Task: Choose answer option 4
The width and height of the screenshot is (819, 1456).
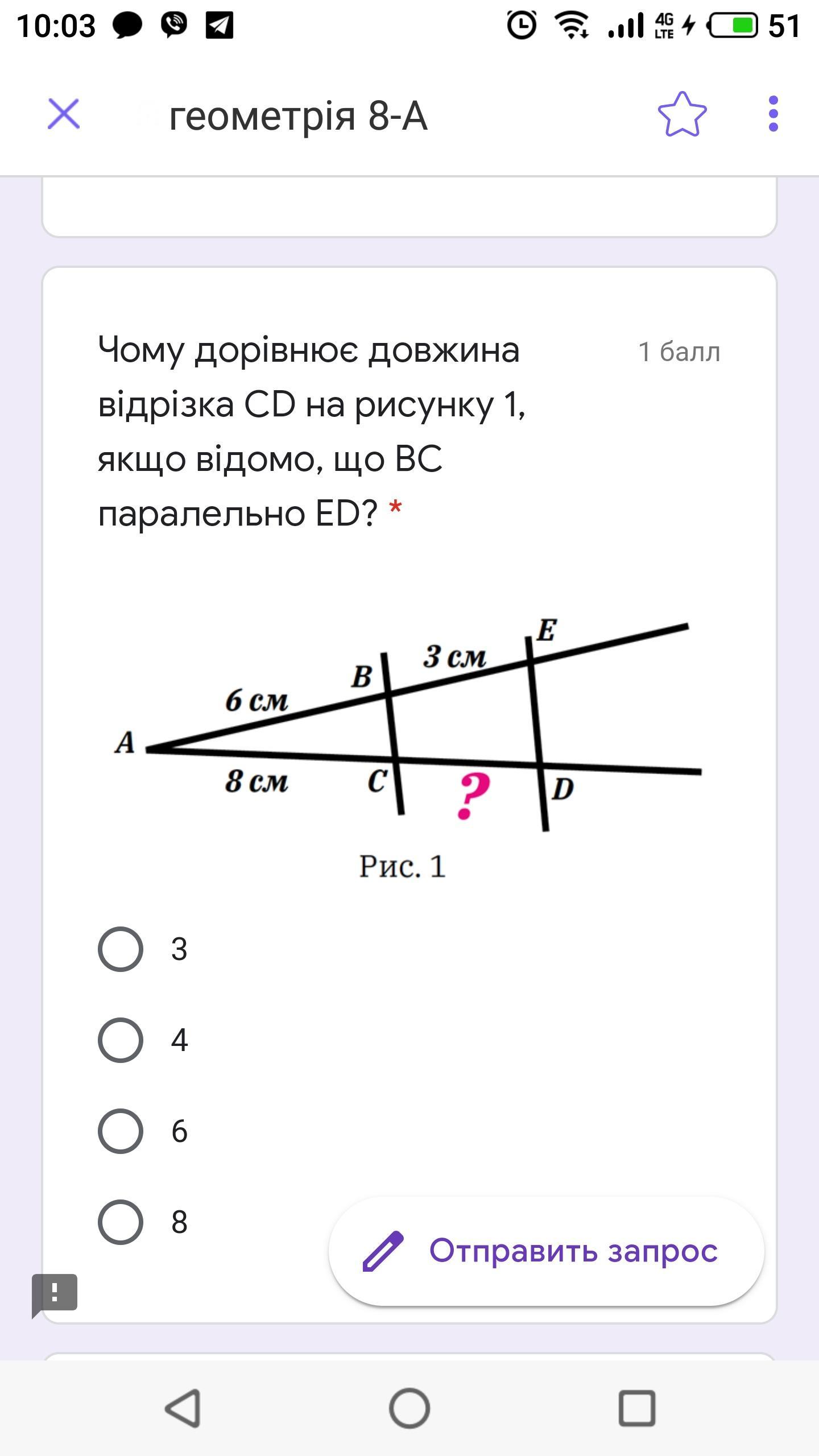Action: pyautogui.click(x=121, y=1040)
